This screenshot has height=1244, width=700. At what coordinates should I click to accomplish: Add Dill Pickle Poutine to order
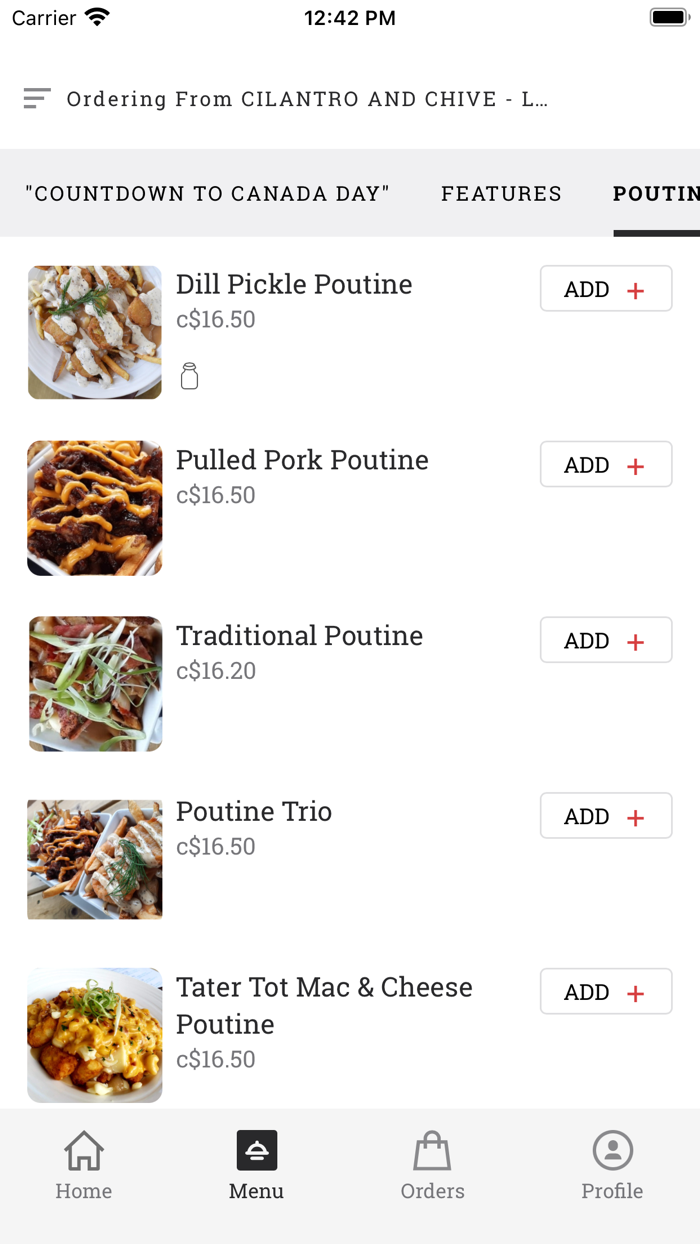tap(606, 289)
